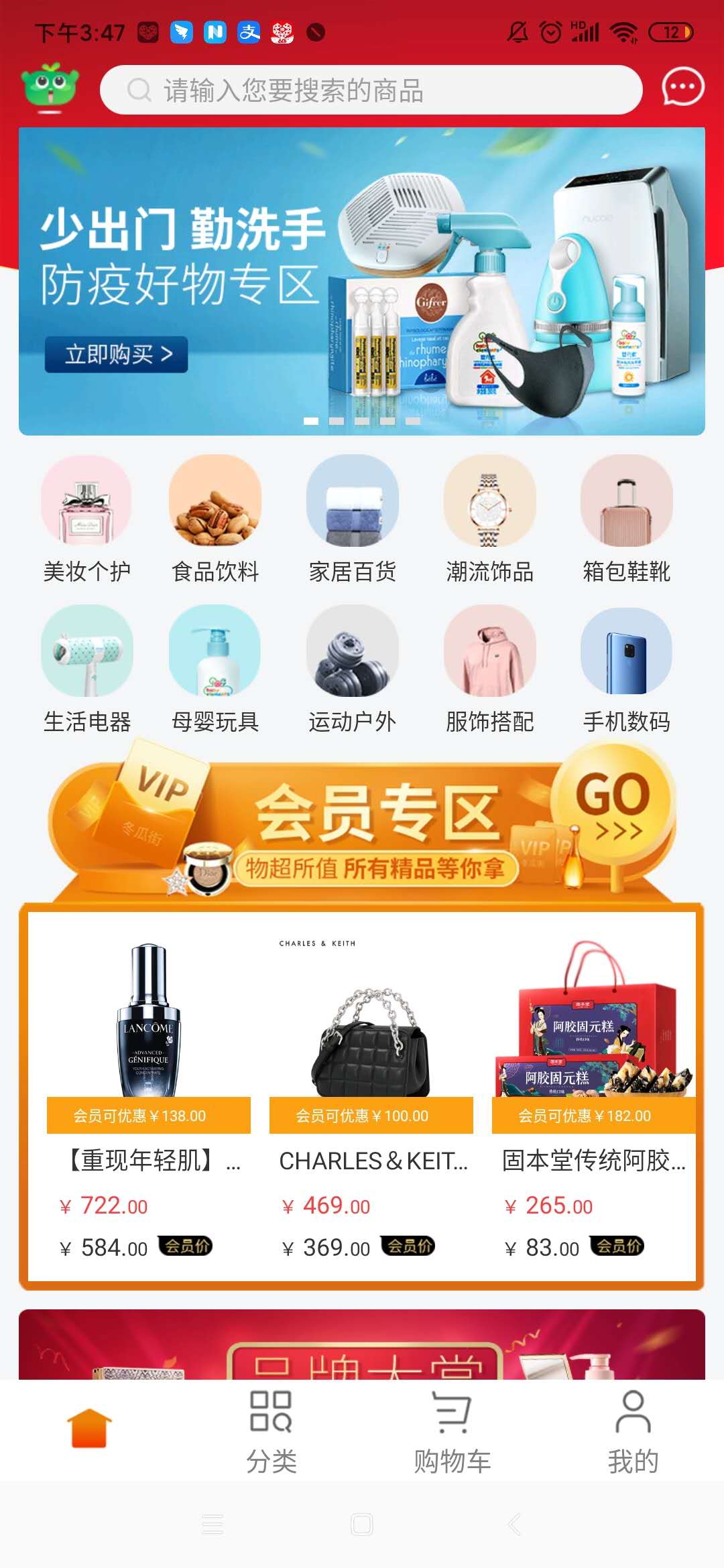Open the 固本堂传统阿胶 product card
This screenshot has height=1568, width=724.
[x=593, y=1099]
